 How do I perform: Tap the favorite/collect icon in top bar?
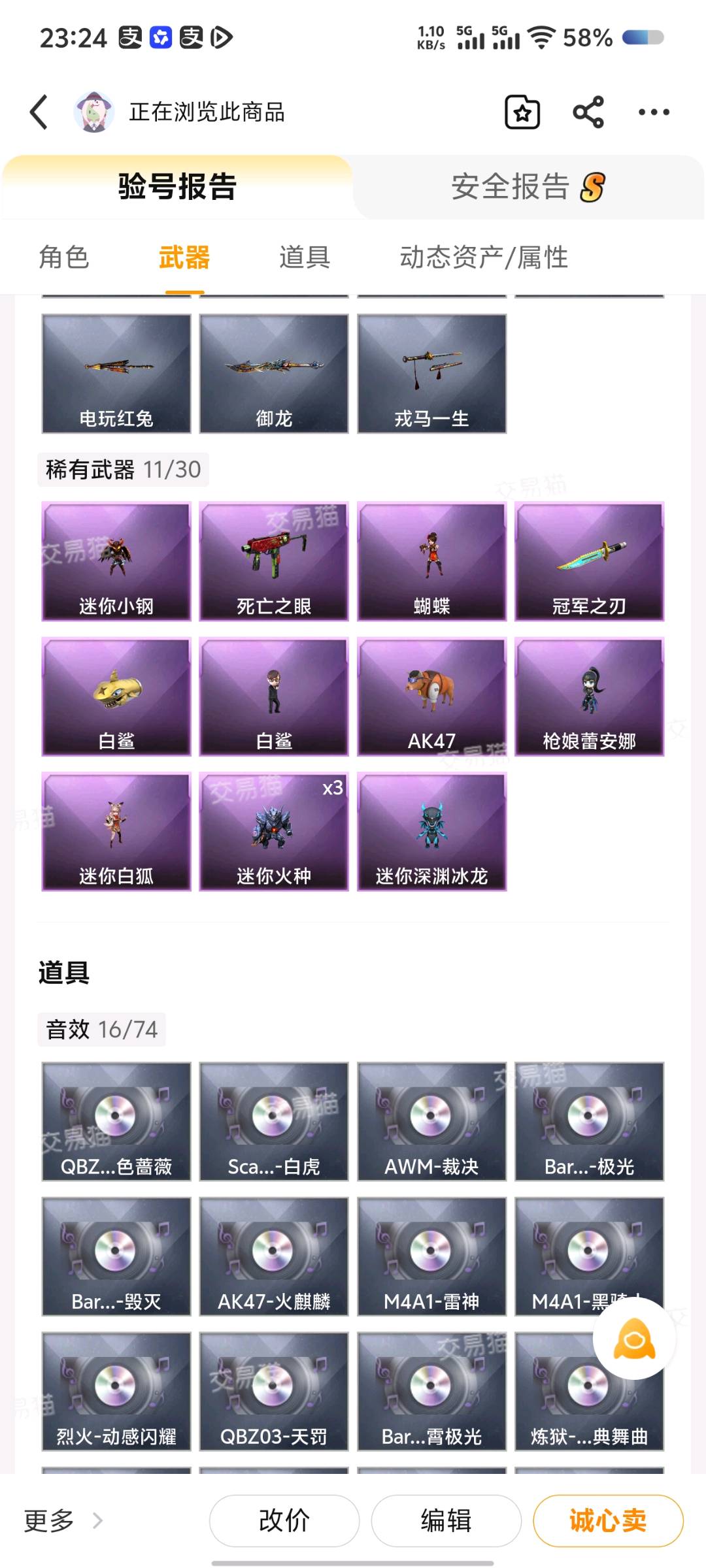(522, 111)
